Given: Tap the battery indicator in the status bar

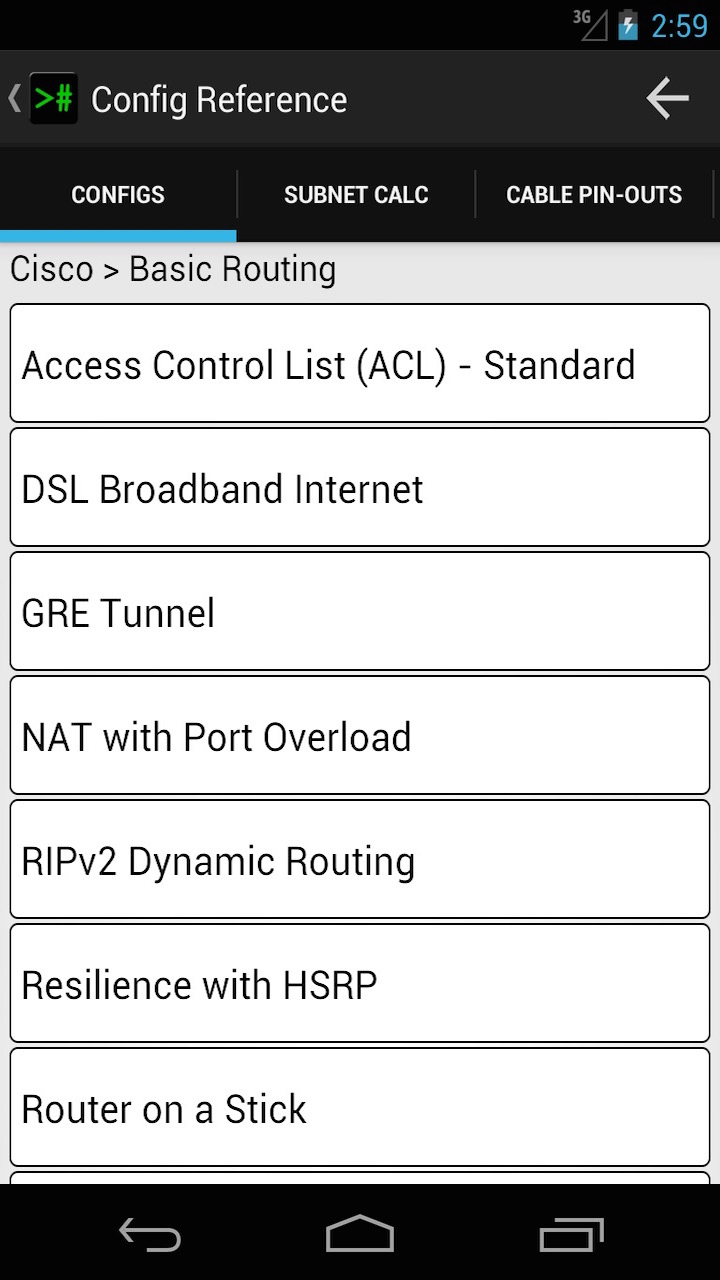Looking at the screenshot, I should pyautogui.click(x=626, y=25).
